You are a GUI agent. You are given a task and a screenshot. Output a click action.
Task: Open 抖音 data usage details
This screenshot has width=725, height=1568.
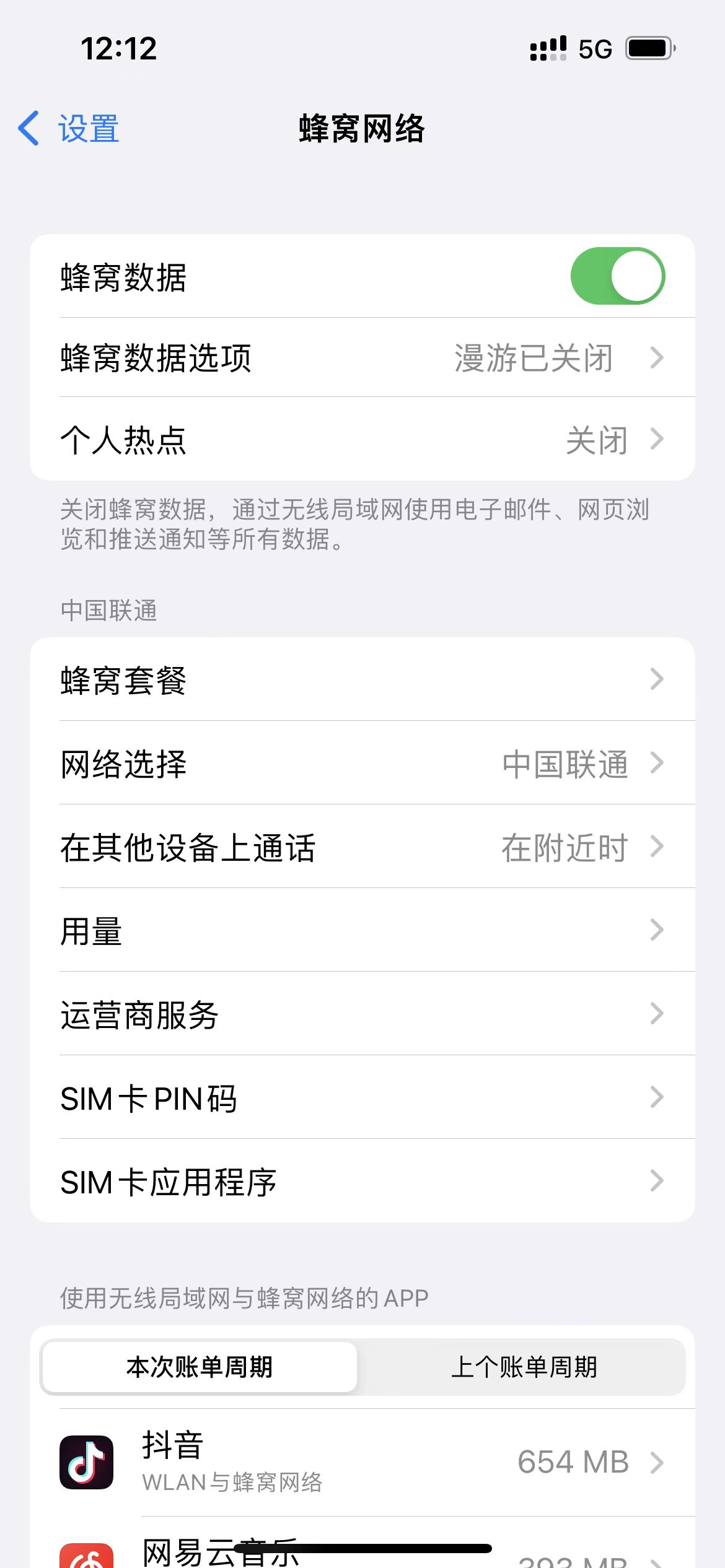[x=362, y=1462]
